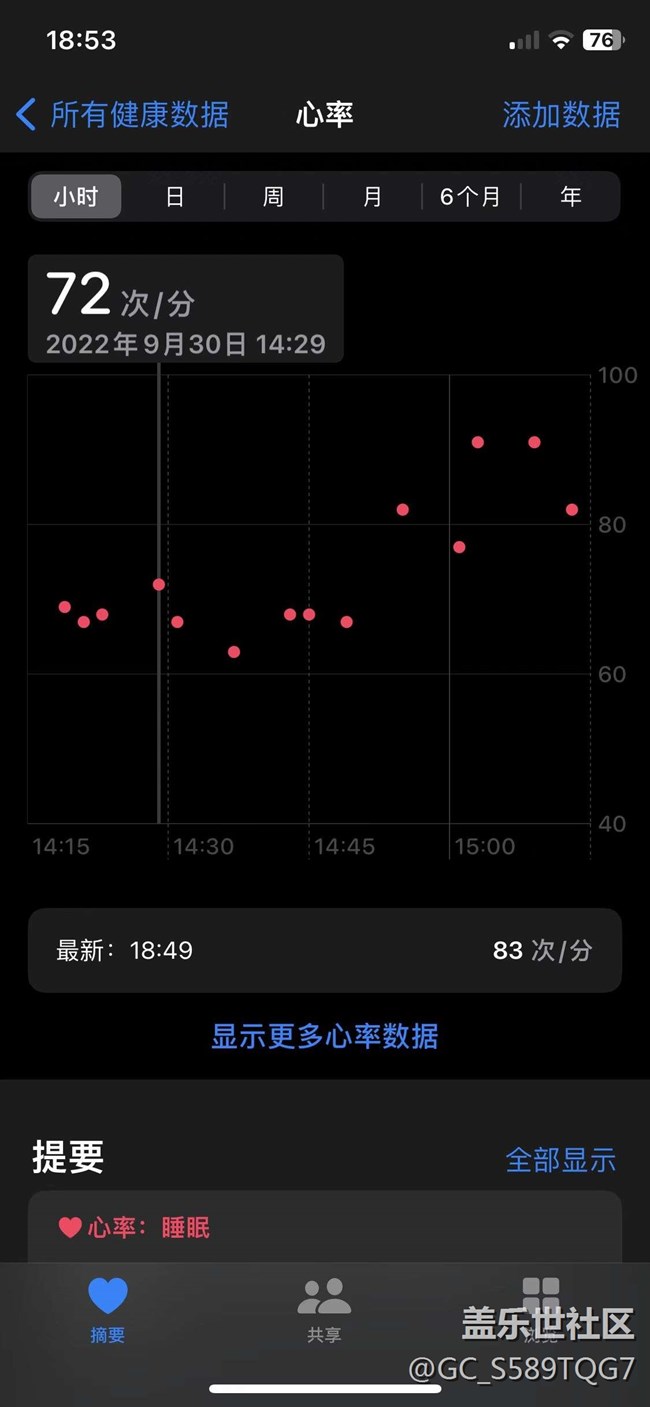Switch to the 年 view

point(571,197)
